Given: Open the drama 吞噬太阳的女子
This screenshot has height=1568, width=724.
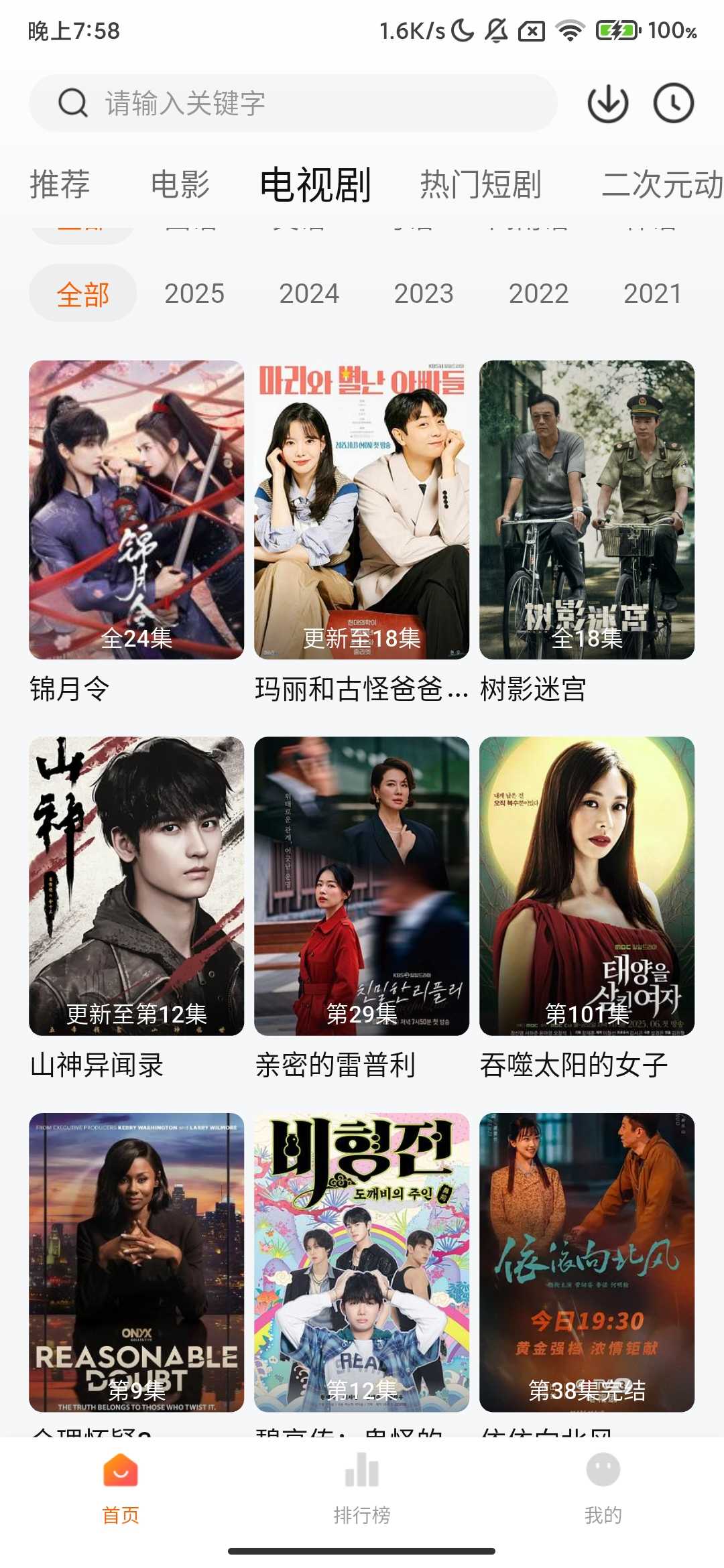Looking at the screenshot, I should pyautogui.click(x=587, y=886).
